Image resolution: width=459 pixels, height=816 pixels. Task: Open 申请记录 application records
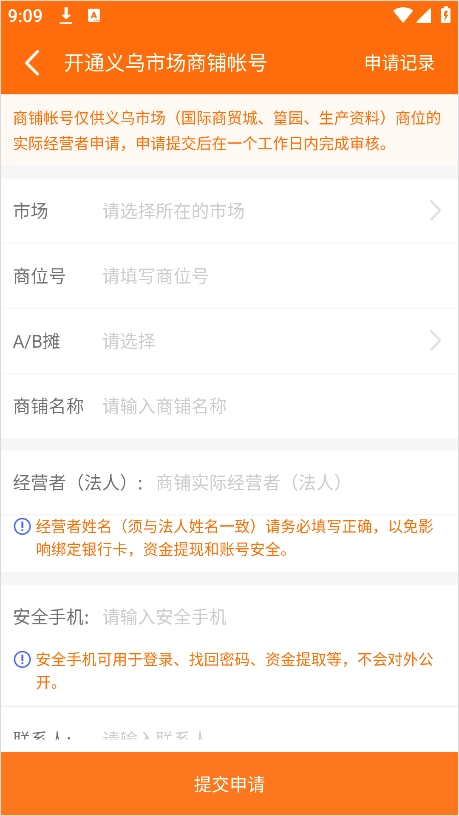(400, 63)
